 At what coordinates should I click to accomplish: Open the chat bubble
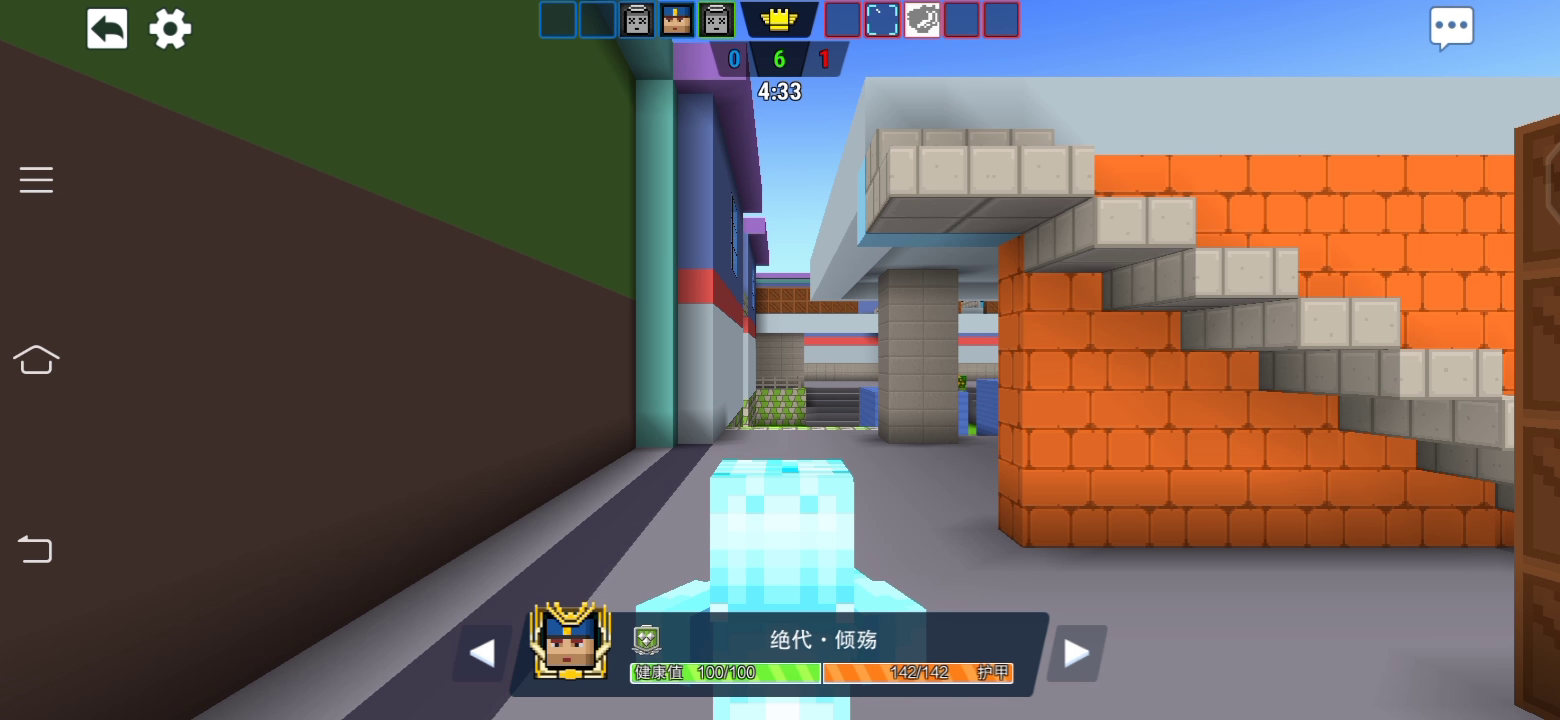(1451, 28)
